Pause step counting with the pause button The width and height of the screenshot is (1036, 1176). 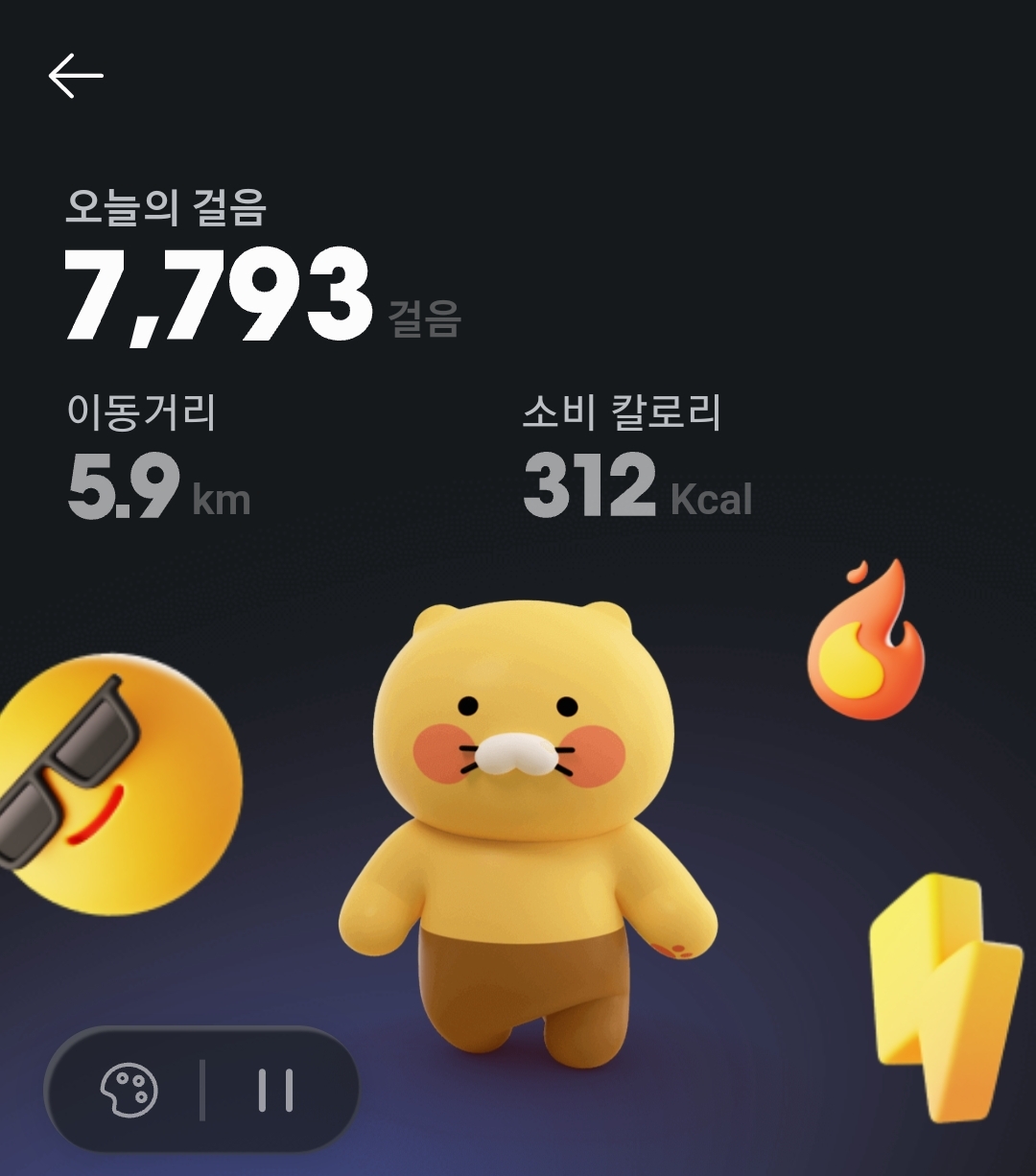click(x=275, y=1091)
